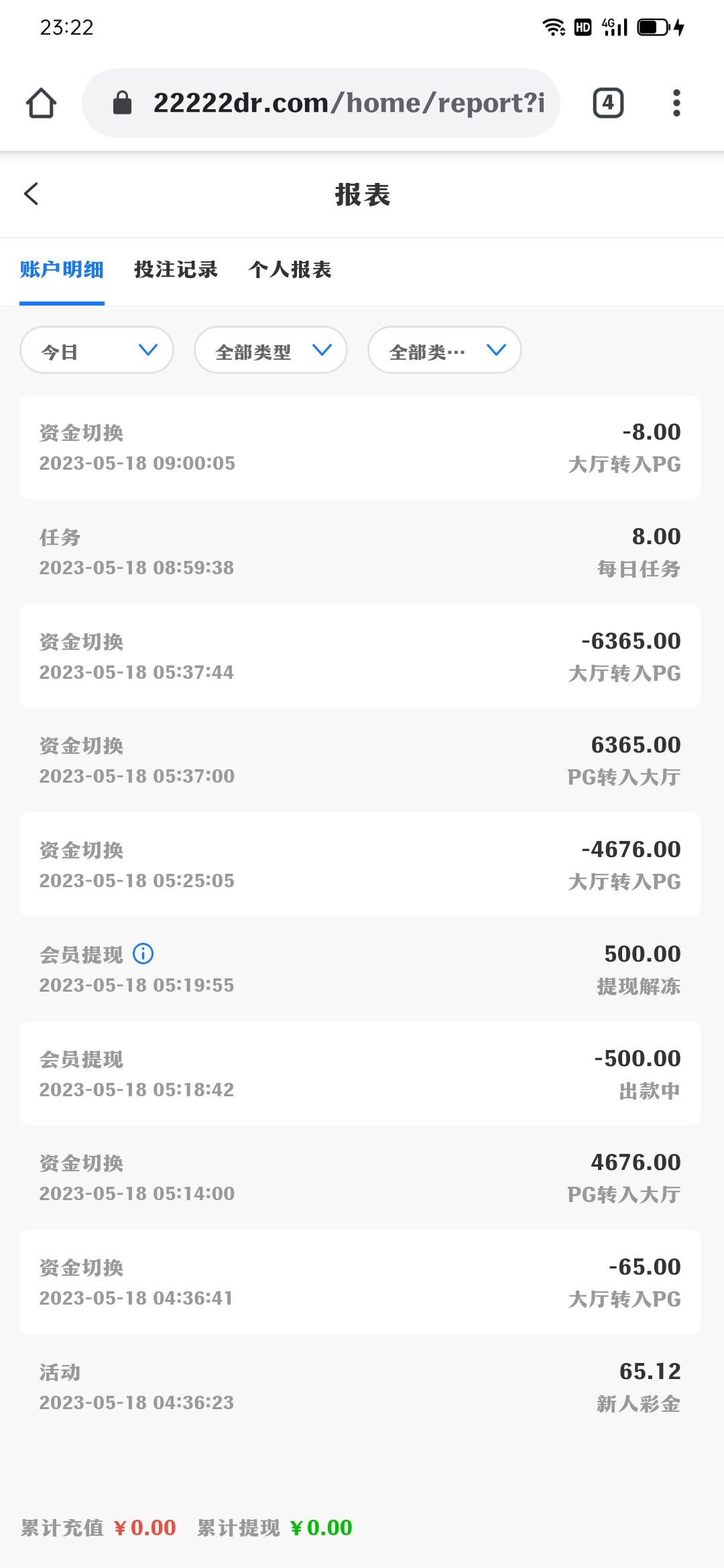This screenshot has width=724, height=1568.
Task: Open the browser overflow menu
Action: [676, 103]
